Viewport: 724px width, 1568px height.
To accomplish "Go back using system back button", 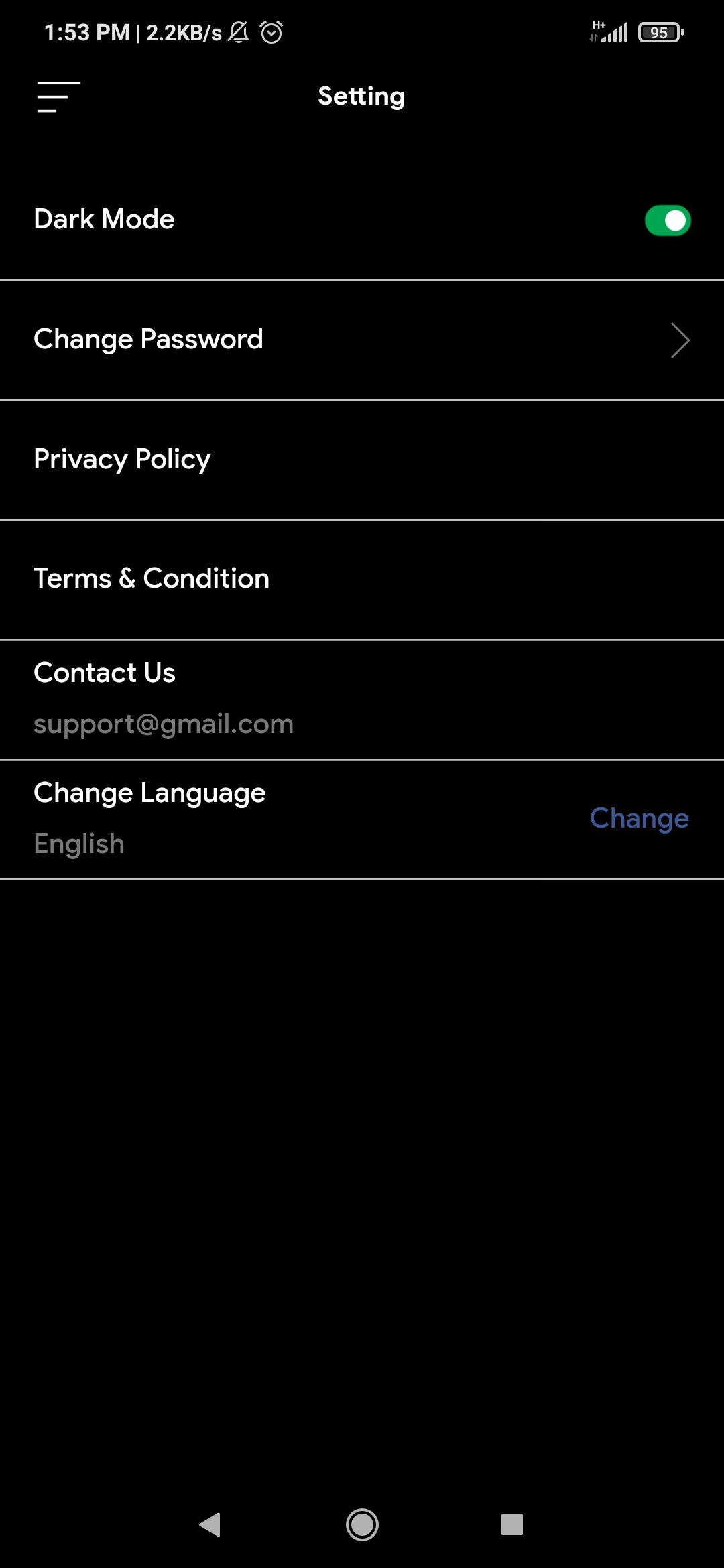I will (x=210, y=1524).
